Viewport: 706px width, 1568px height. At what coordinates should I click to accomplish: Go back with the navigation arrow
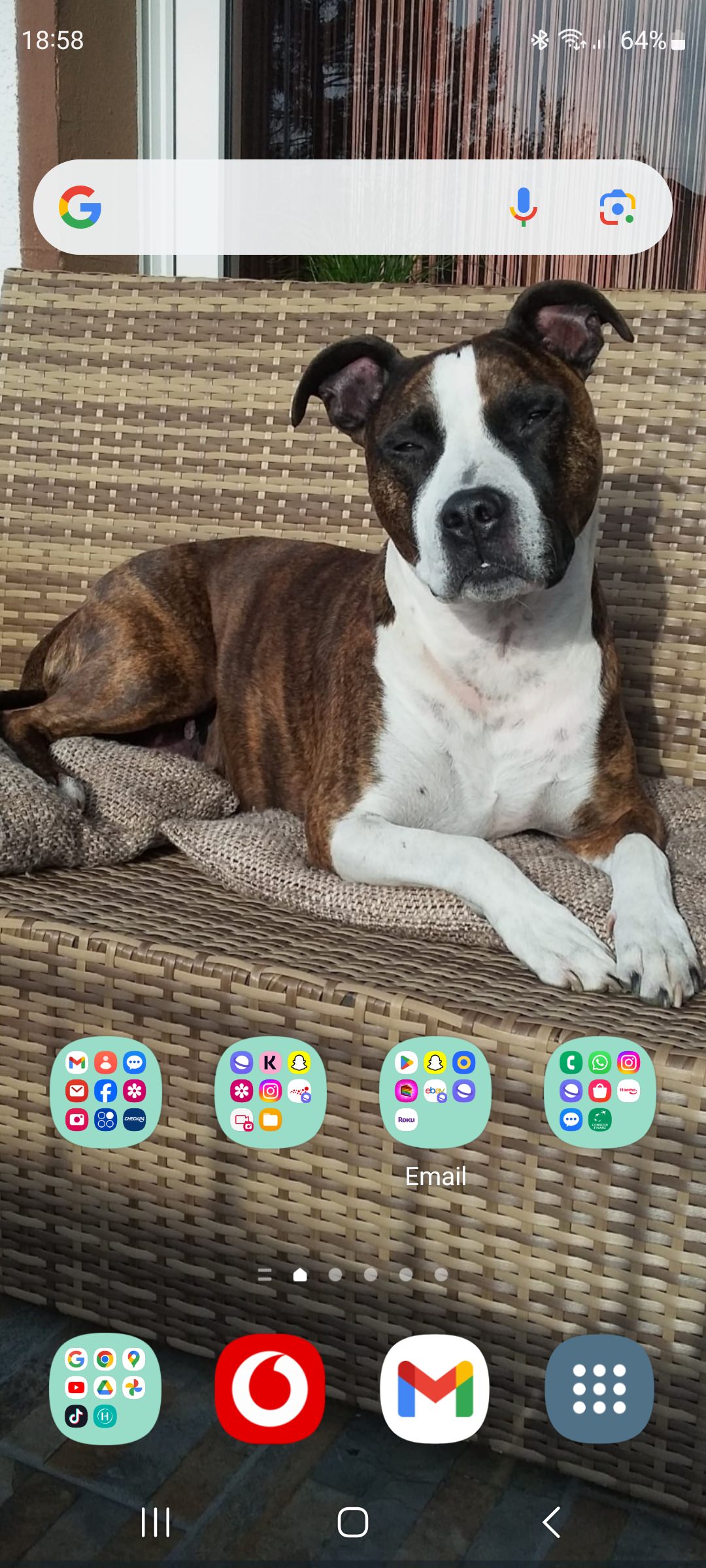tap(551, 1522)
